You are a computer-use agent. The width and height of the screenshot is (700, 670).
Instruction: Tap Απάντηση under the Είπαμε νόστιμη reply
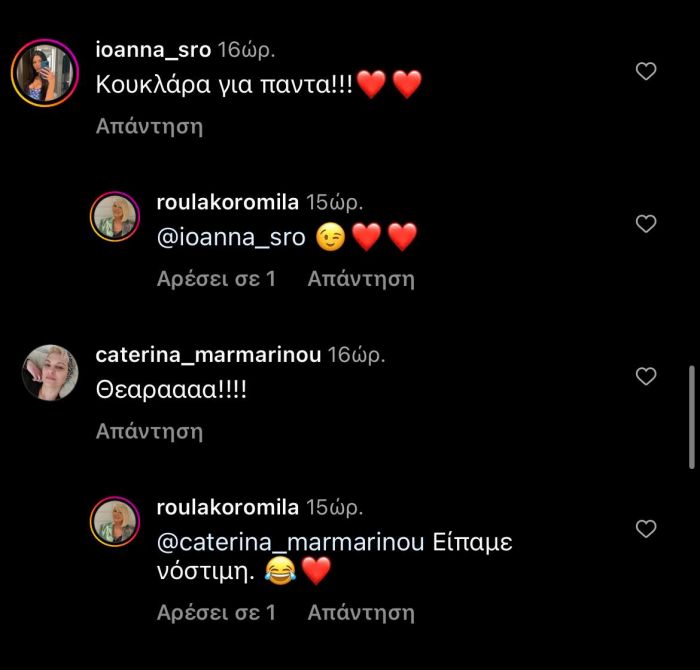pos(360,612)
